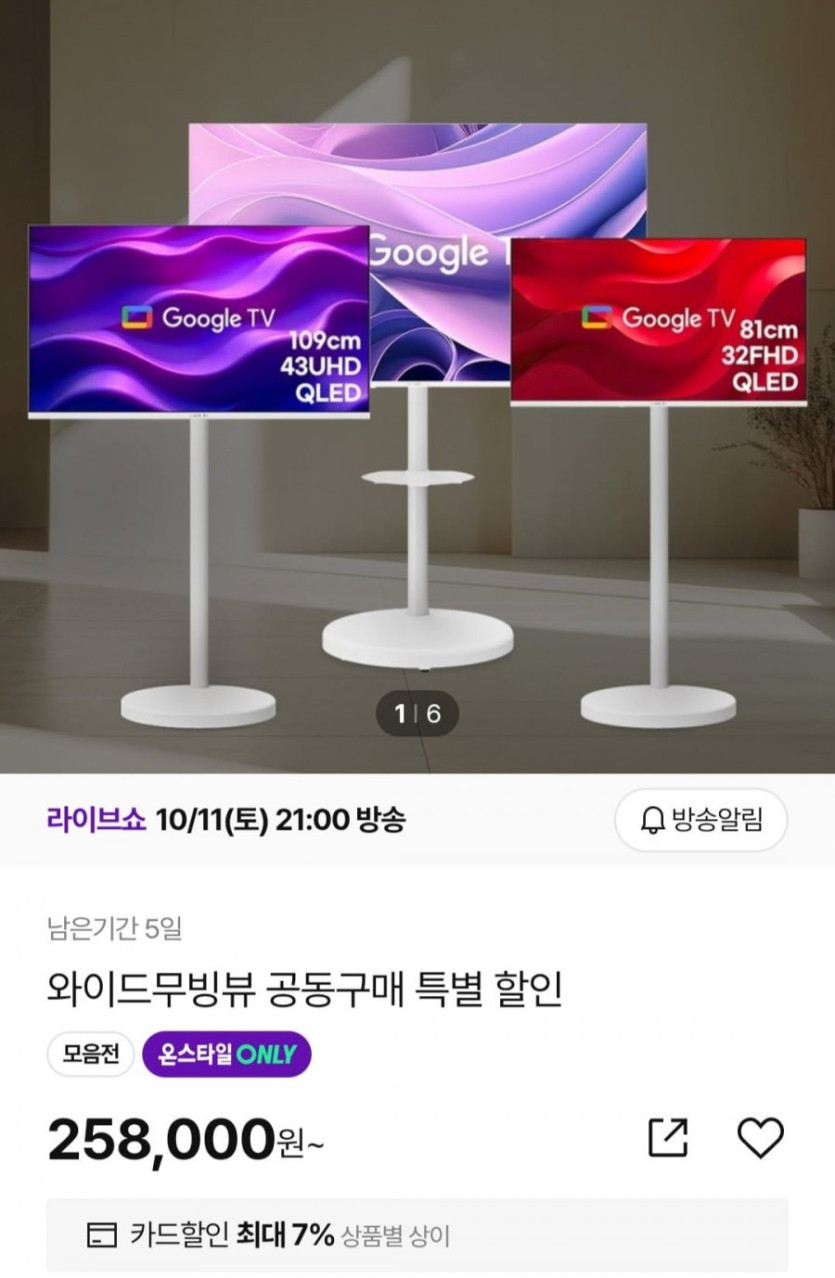Screen dimensions: 835x1278
Task: Add the product to the wishlist with the heart
Action: (760, 1138)
